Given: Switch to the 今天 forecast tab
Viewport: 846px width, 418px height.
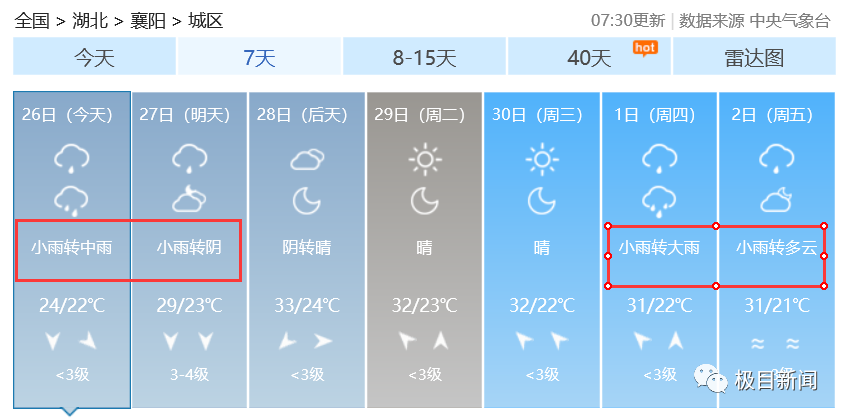Looking at the screenshot, I should click(x=94, y=57).
